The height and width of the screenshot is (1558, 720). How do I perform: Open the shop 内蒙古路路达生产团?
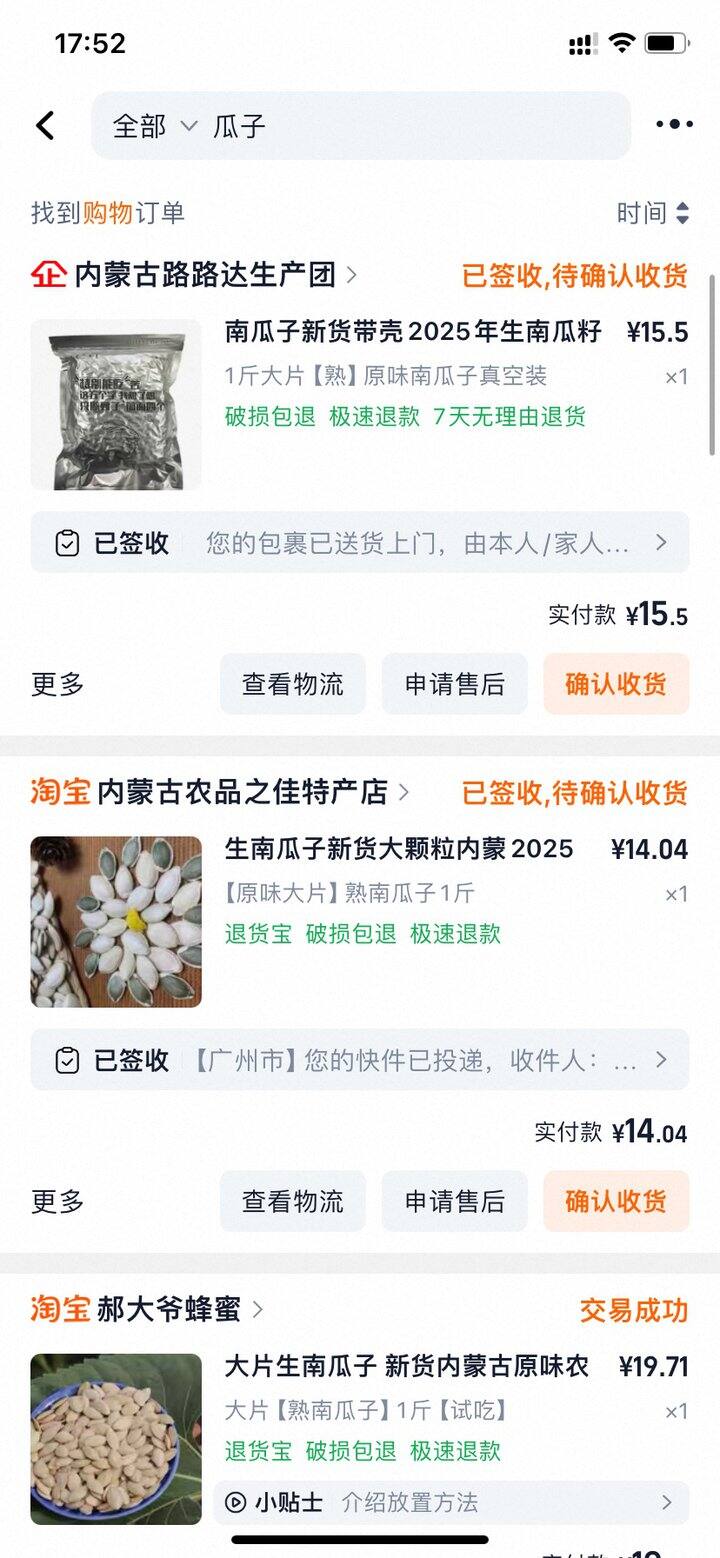coord(205,275)
